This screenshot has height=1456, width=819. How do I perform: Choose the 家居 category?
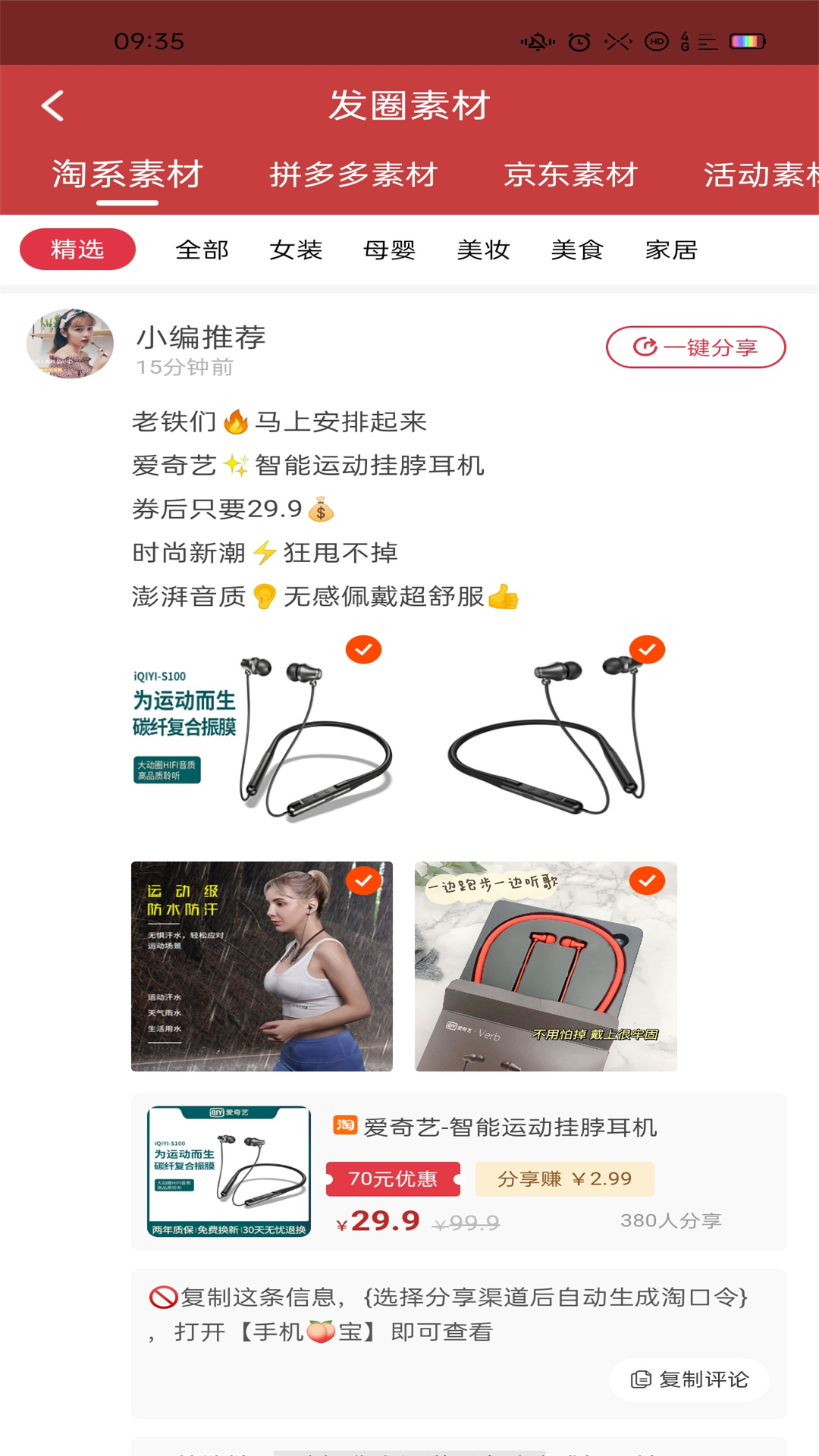tap(671, 249)
